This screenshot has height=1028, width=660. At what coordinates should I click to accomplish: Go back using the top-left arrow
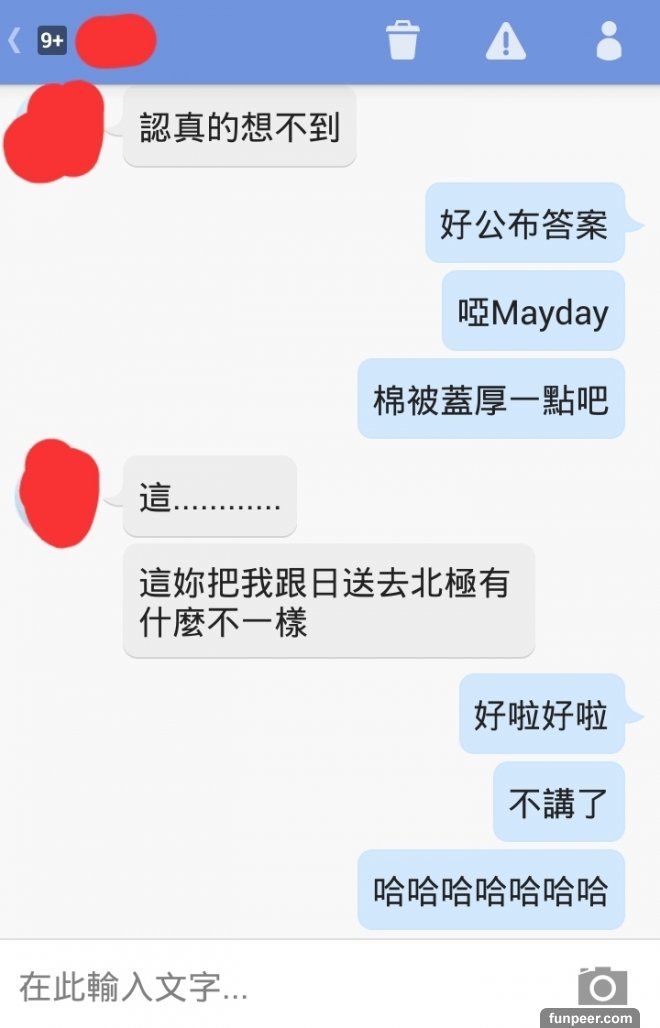point(15,41)
